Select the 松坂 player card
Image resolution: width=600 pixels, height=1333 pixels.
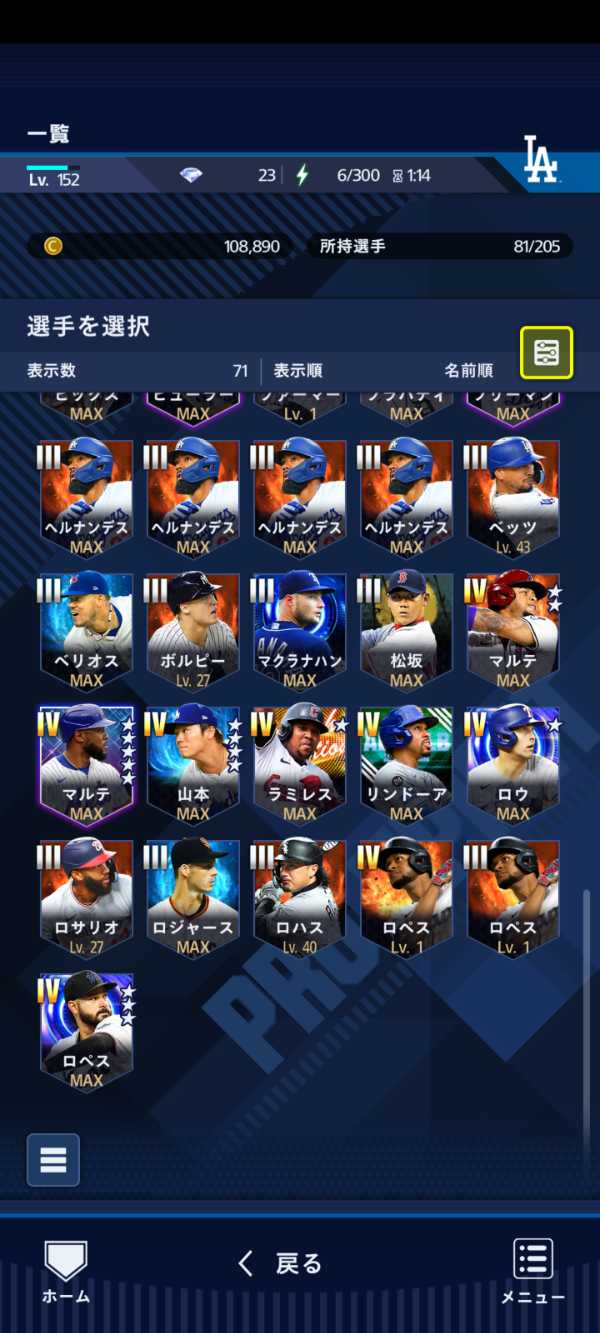coord(406,630)
